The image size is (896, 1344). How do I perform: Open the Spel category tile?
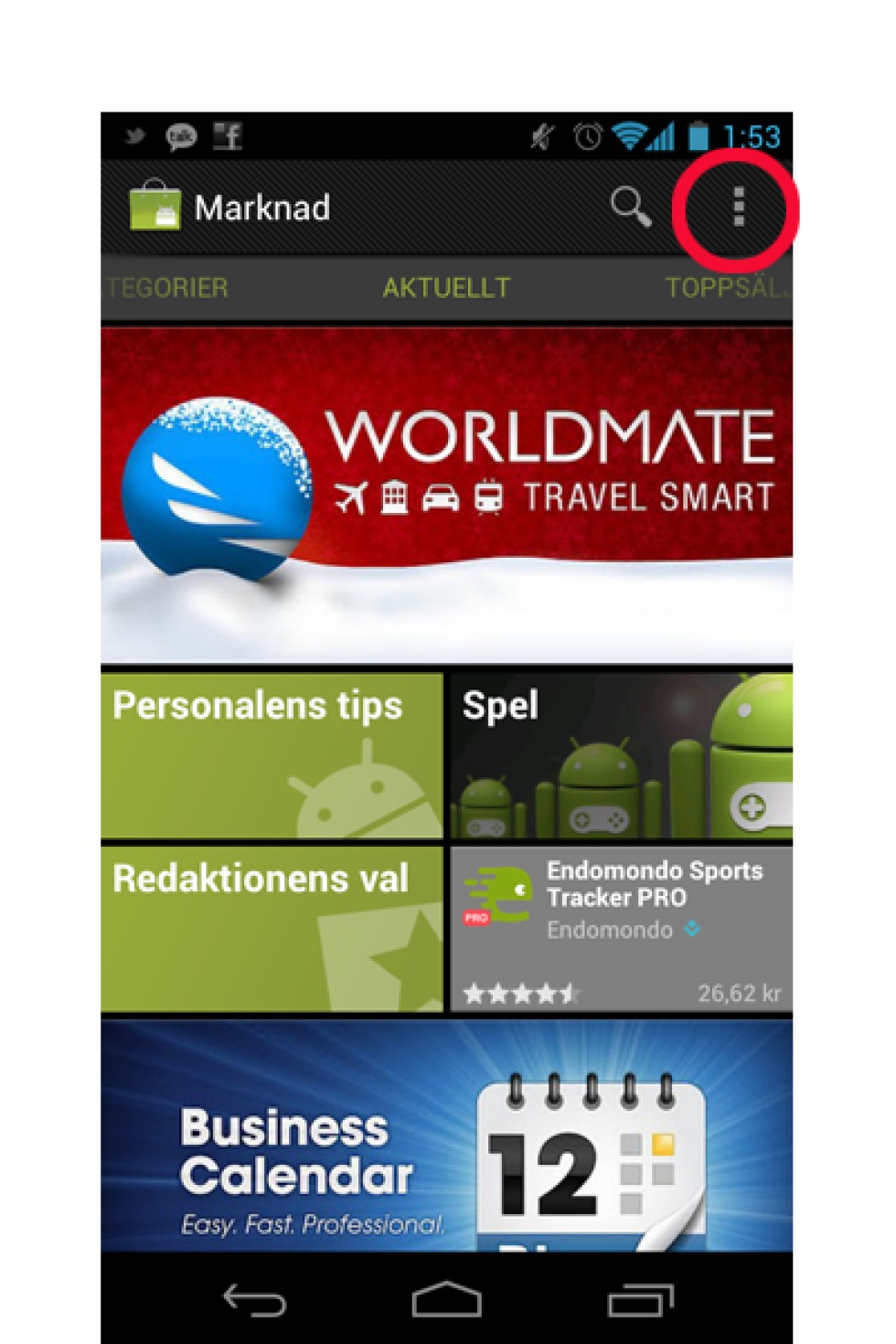tap(621, 755)
